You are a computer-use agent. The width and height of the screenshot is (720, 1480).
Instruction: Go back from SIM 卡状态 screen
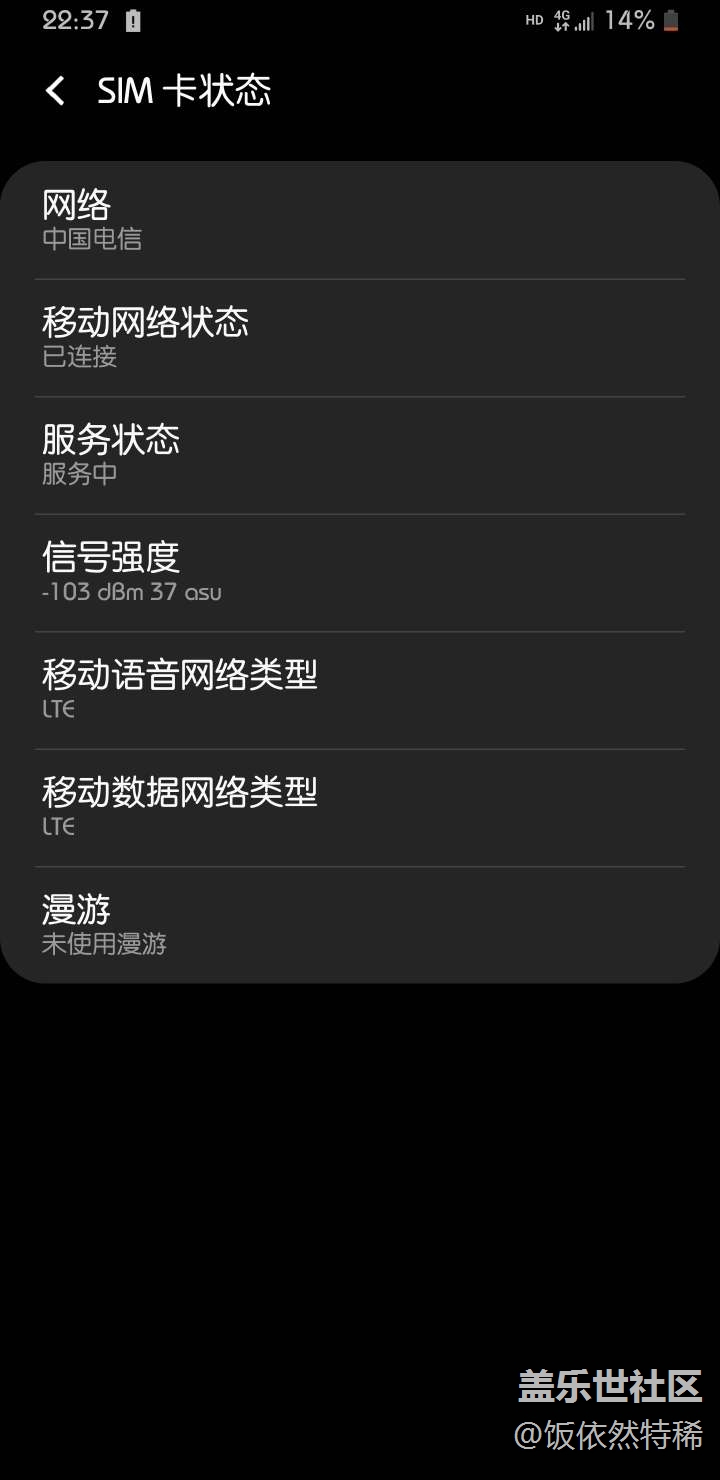coord(55,91)
